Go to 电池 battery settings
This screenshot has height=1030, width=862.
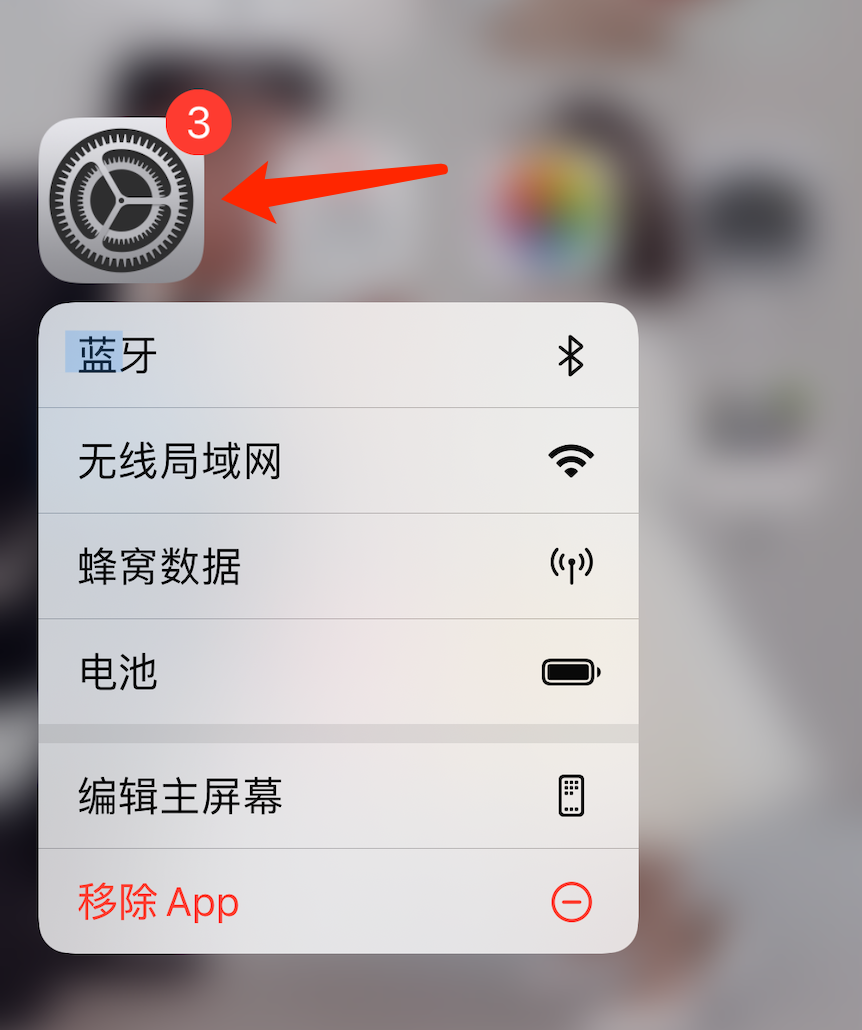338,672
